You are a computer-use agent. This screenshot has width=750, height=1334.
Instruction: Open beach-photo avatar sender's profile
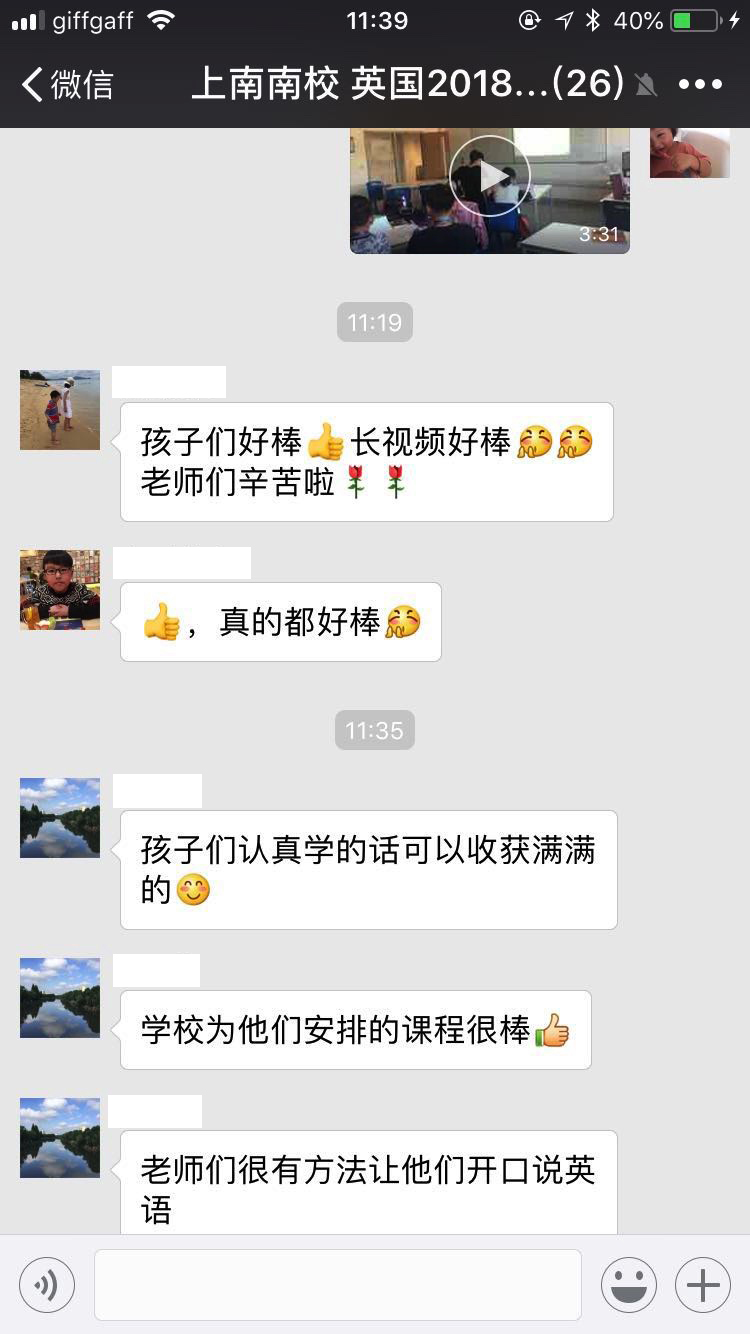pos(60,409)
